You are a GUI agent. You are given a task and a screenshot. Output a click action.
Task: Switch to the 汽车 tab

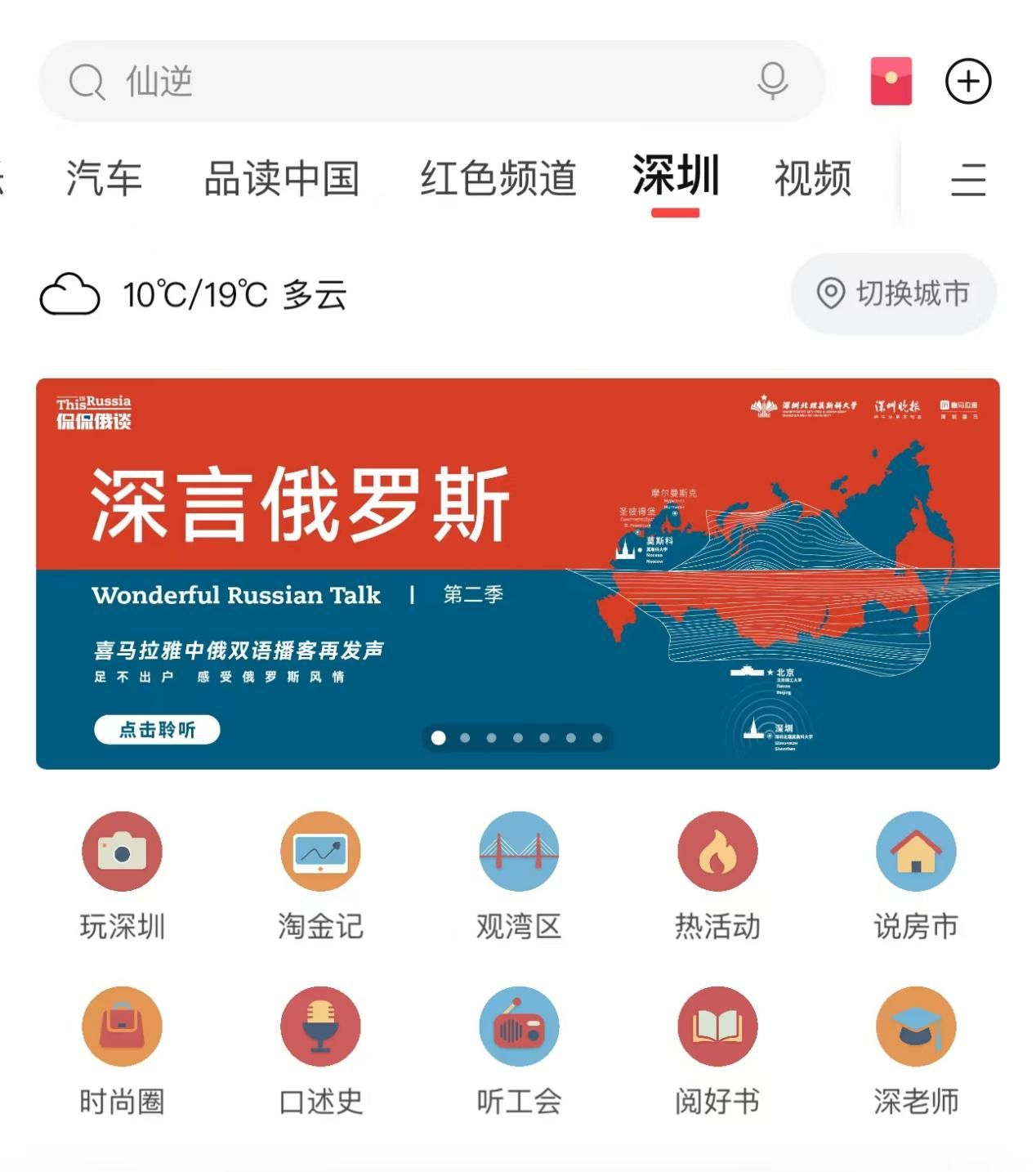(105, 178)
